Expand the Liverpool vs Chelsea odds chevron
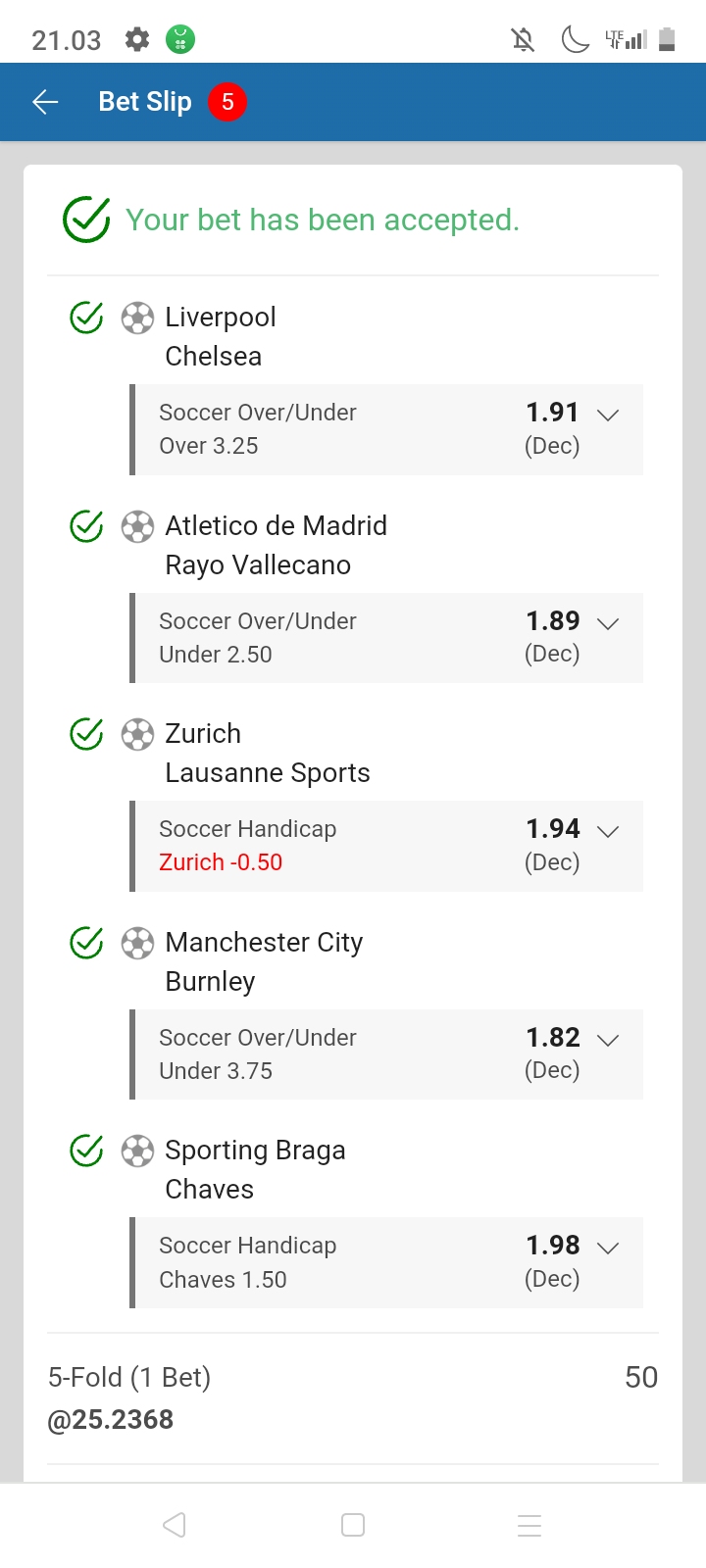 608,415
